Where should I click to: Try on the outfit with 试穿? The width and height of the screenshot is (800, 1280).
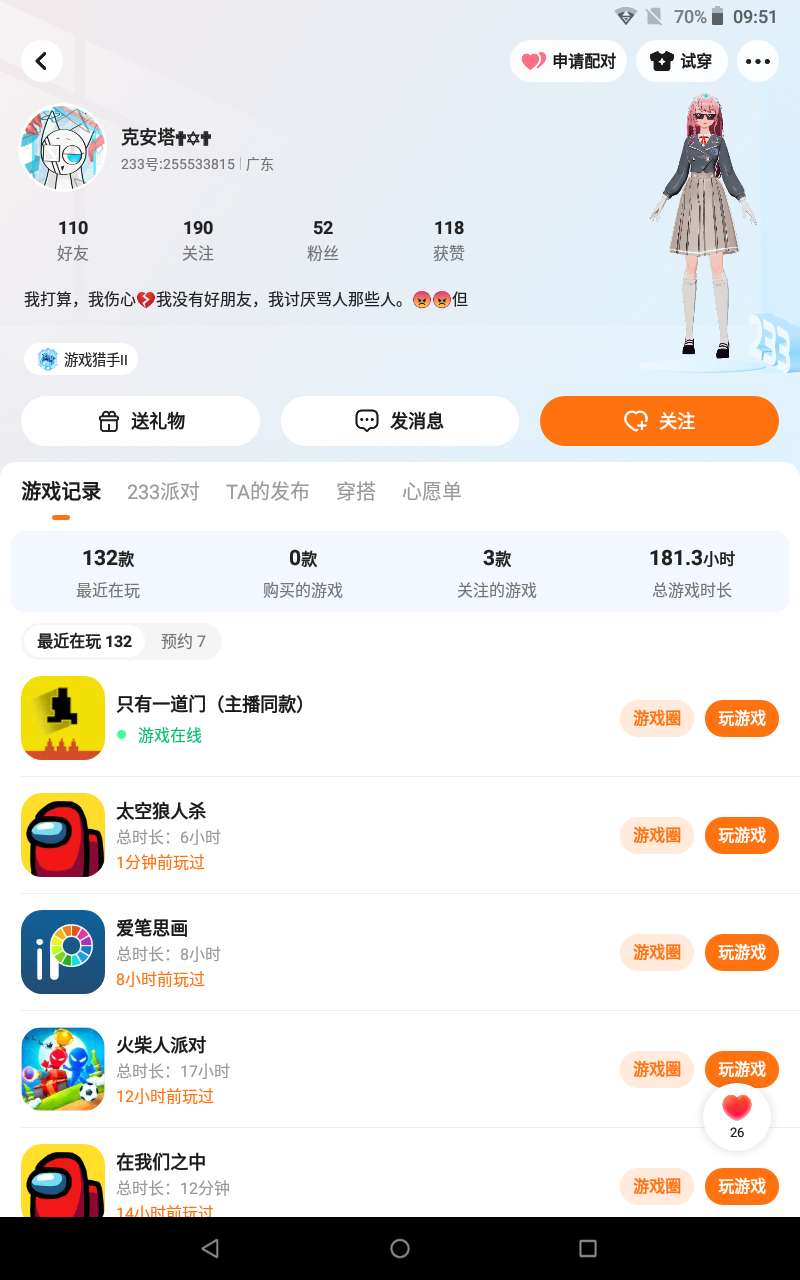682,61
